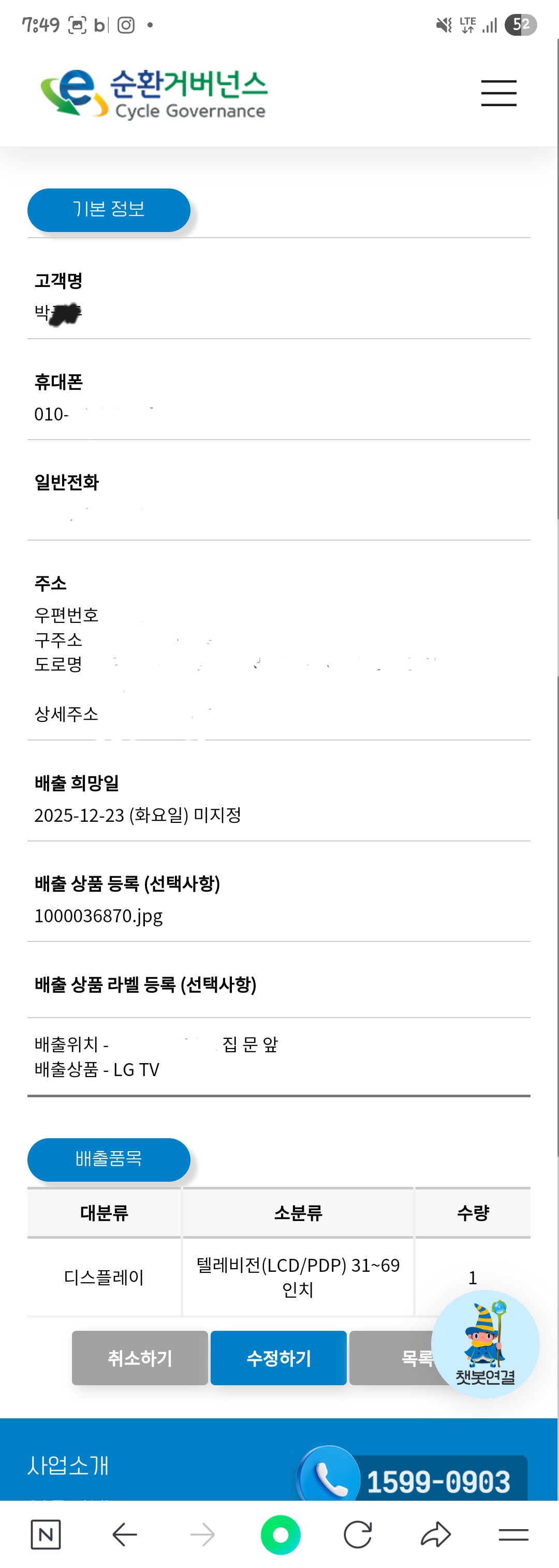Open 사업소개 in the footer
The image size is (559, 1568).
(68, 1465)
